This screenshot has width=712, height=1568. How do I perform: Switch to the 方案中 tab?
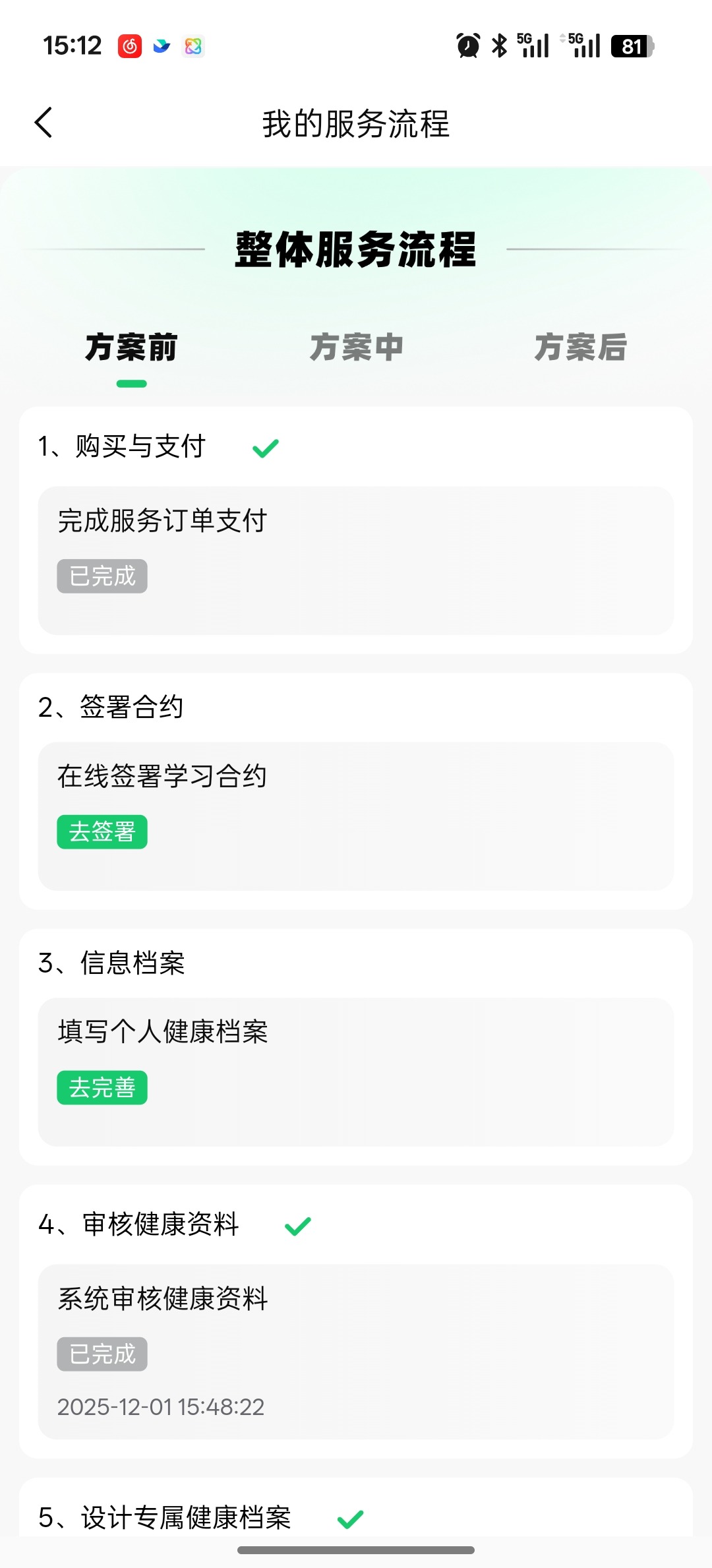tap(357, 348)
